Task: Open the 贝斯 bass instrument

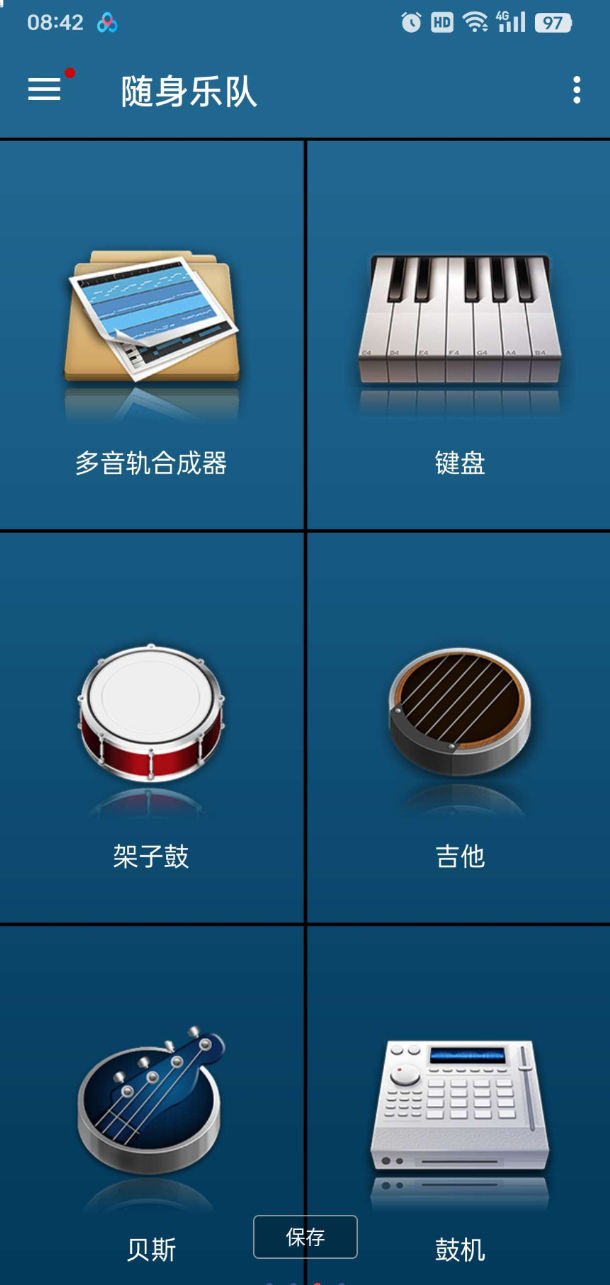Action: point(152,1110)
